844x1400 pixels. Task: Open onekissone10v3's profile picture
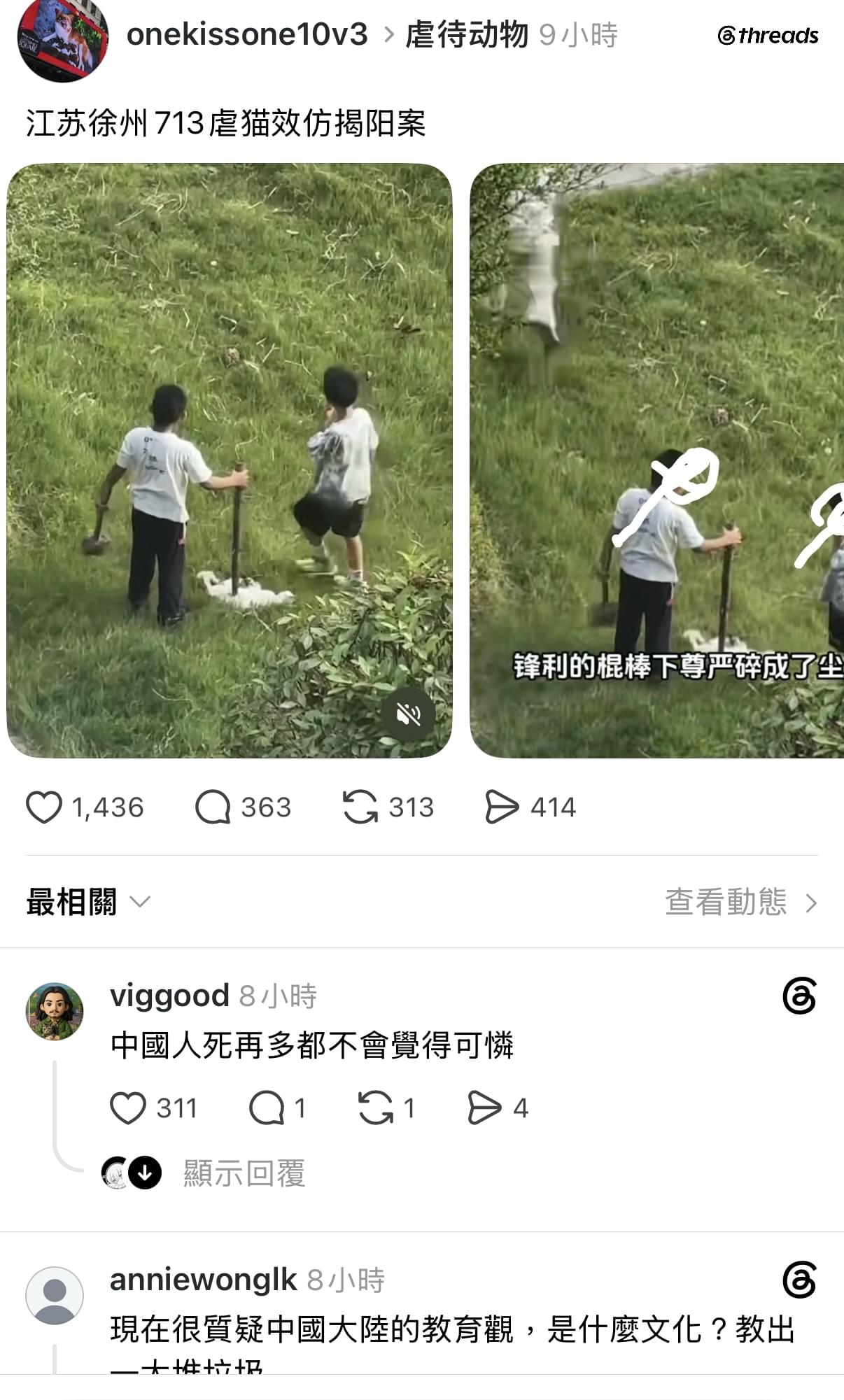(63, 40)
